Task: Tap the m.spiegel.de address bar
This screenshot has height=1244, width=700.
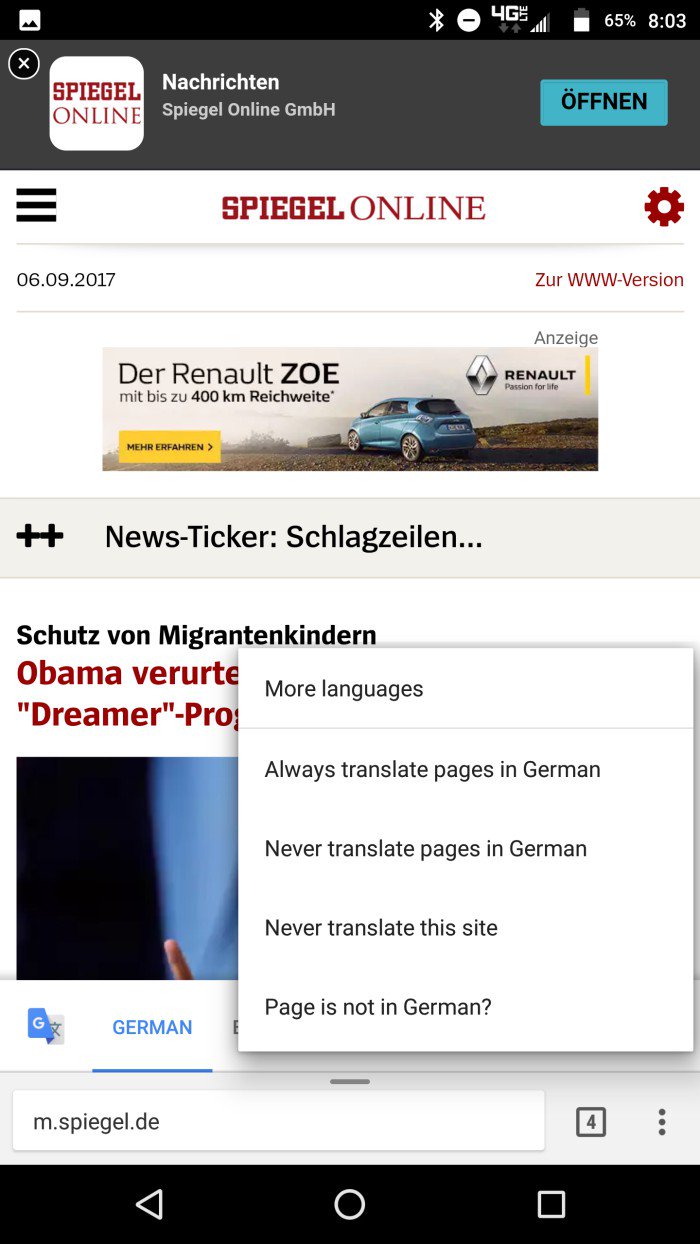Action: click(x=278, y=1121)
